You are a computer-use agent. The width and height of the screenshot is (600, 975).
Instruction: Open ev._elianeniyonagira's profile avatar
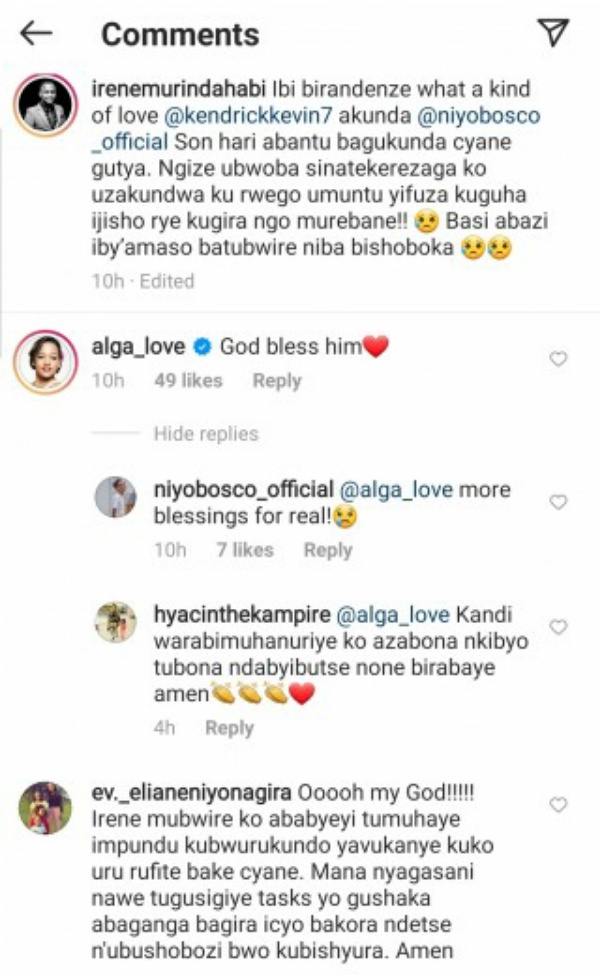[x=44, y=808]
